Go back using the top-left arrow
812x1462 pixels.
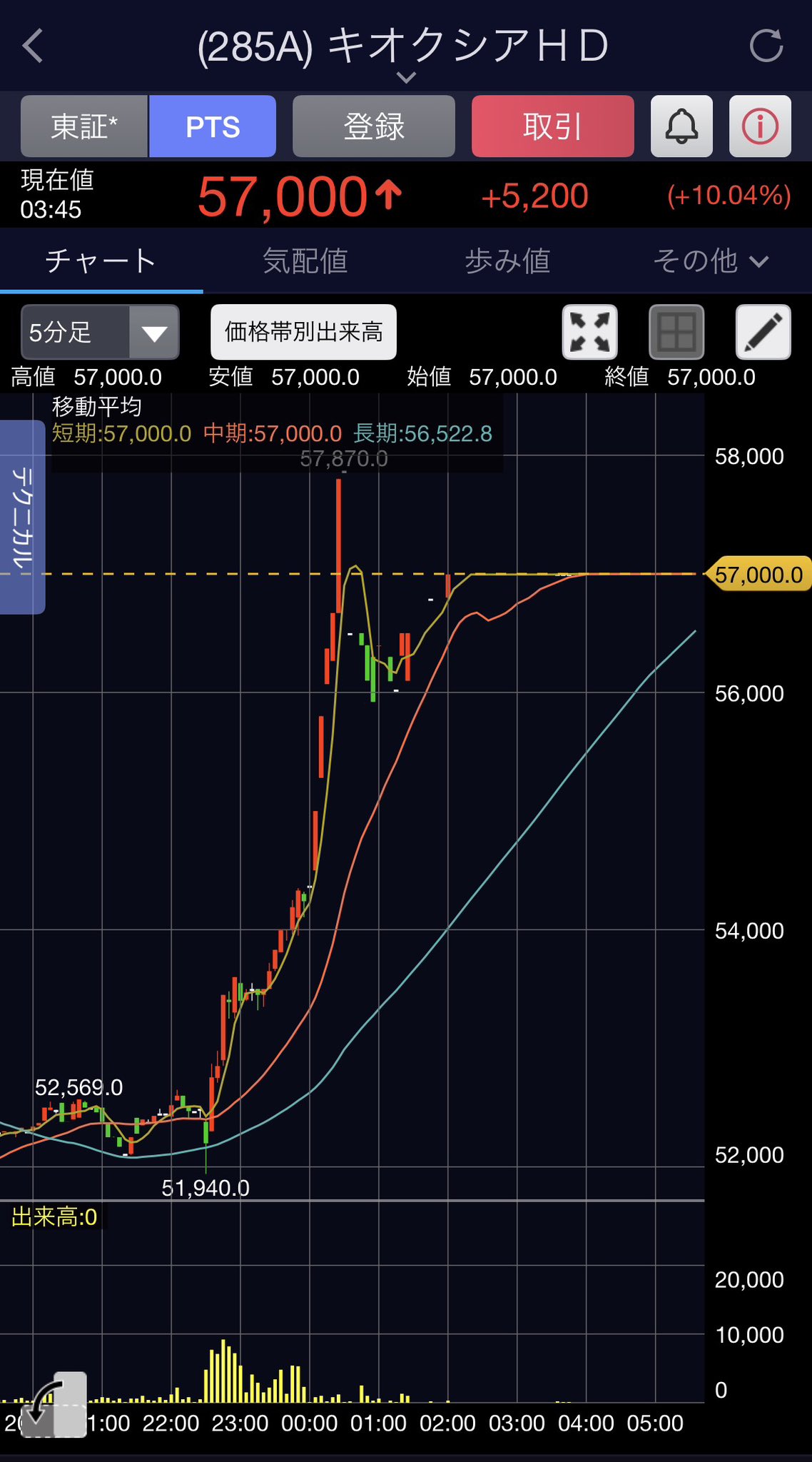tap(33, 46)
